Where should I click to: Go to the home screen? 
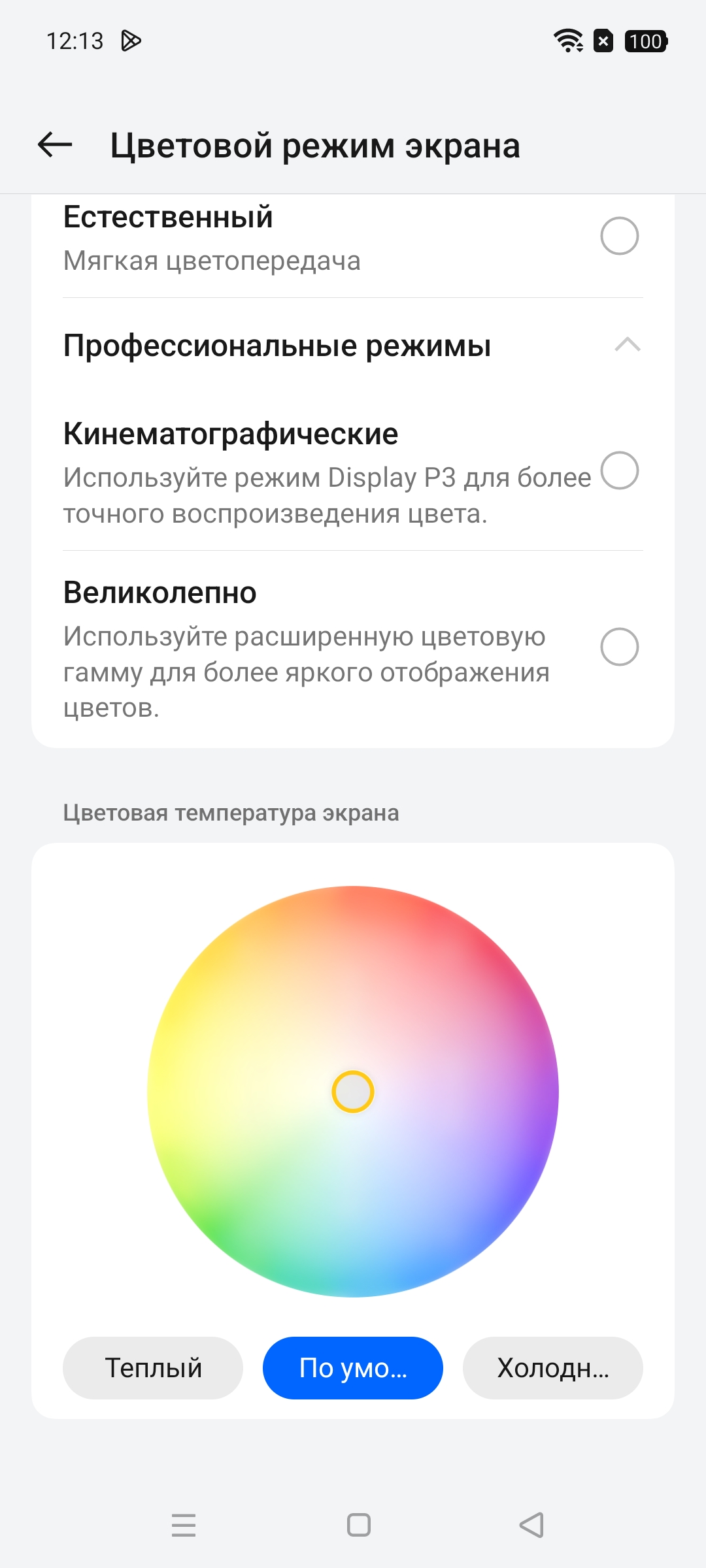(x=358, y=1525)
